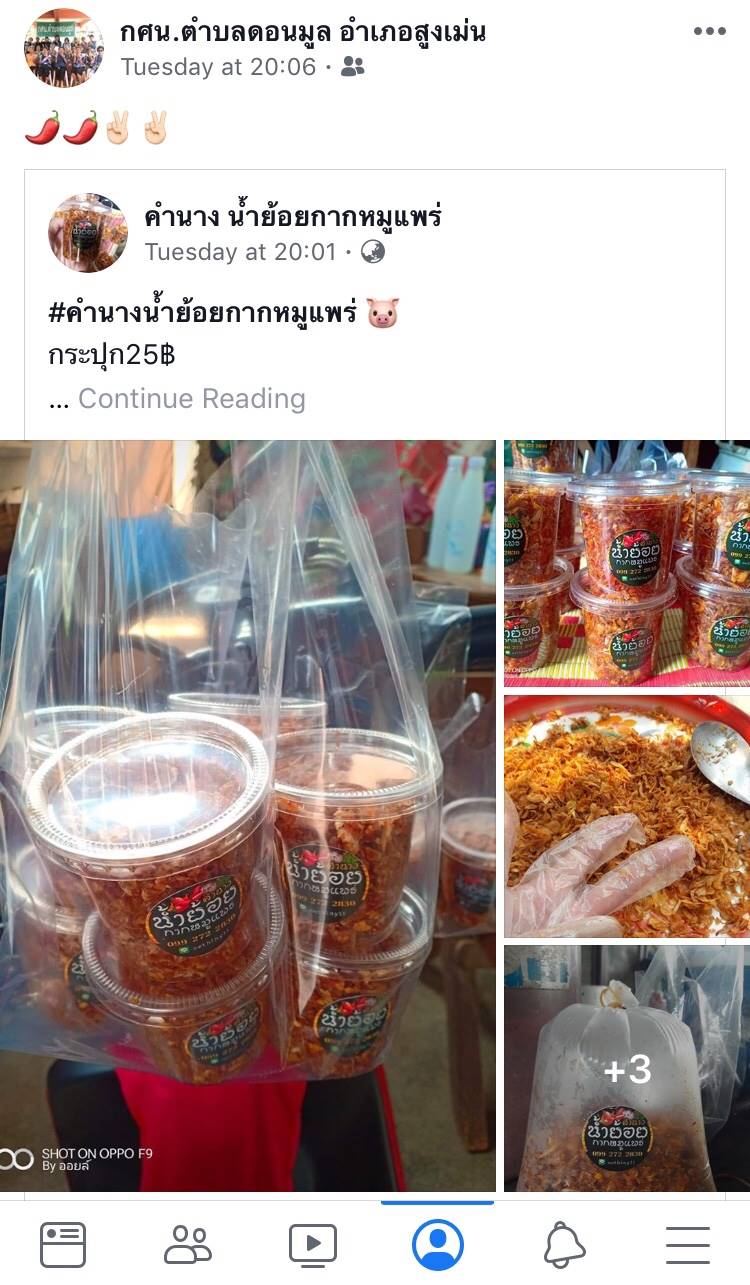Open the post's three-dot options menu
The image size is (750, 1285).
coord(709,31)
